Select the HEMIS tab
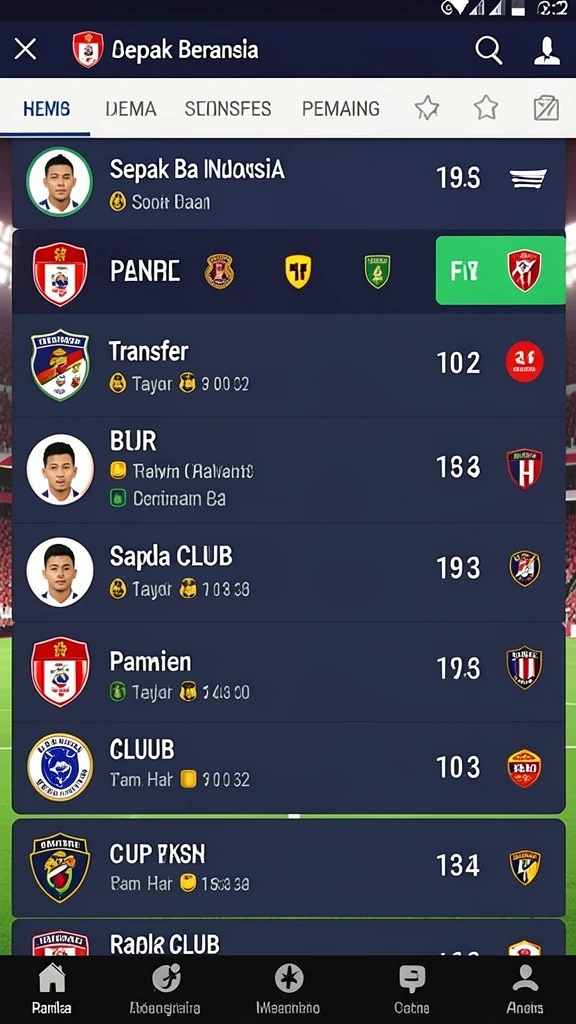The image size is (576, 1024). pyautogui.click(x=46, y=108)
